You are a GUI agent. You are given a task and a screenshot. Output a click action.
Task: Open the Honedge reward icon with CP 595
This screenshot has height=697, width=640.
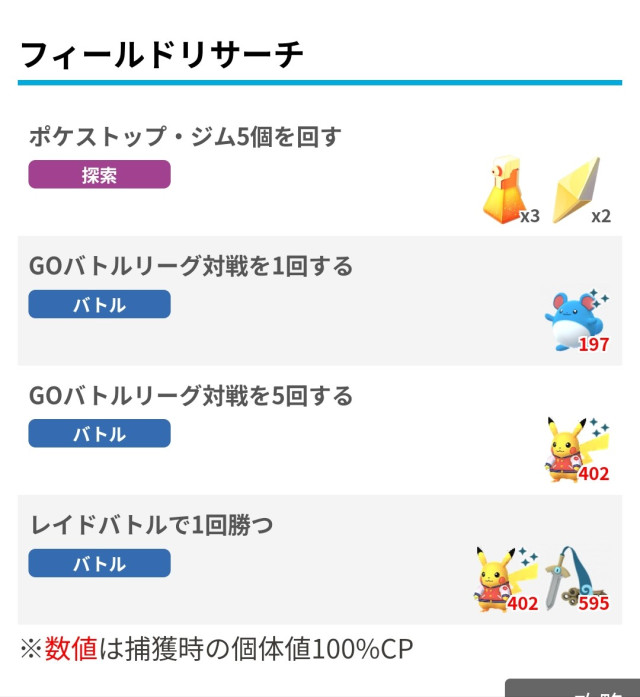pos(579,579)
